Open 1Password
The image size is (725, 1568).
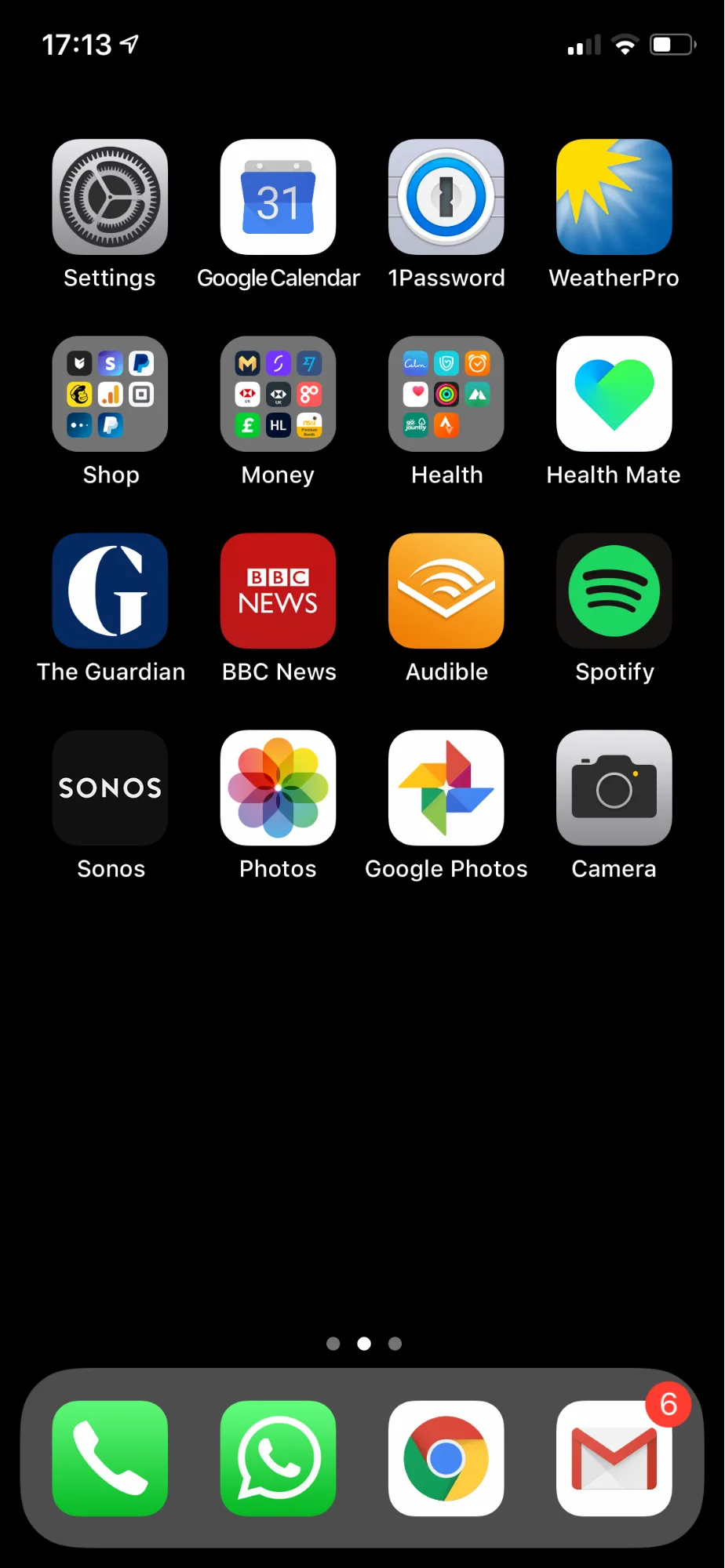[x=446, y=197]
